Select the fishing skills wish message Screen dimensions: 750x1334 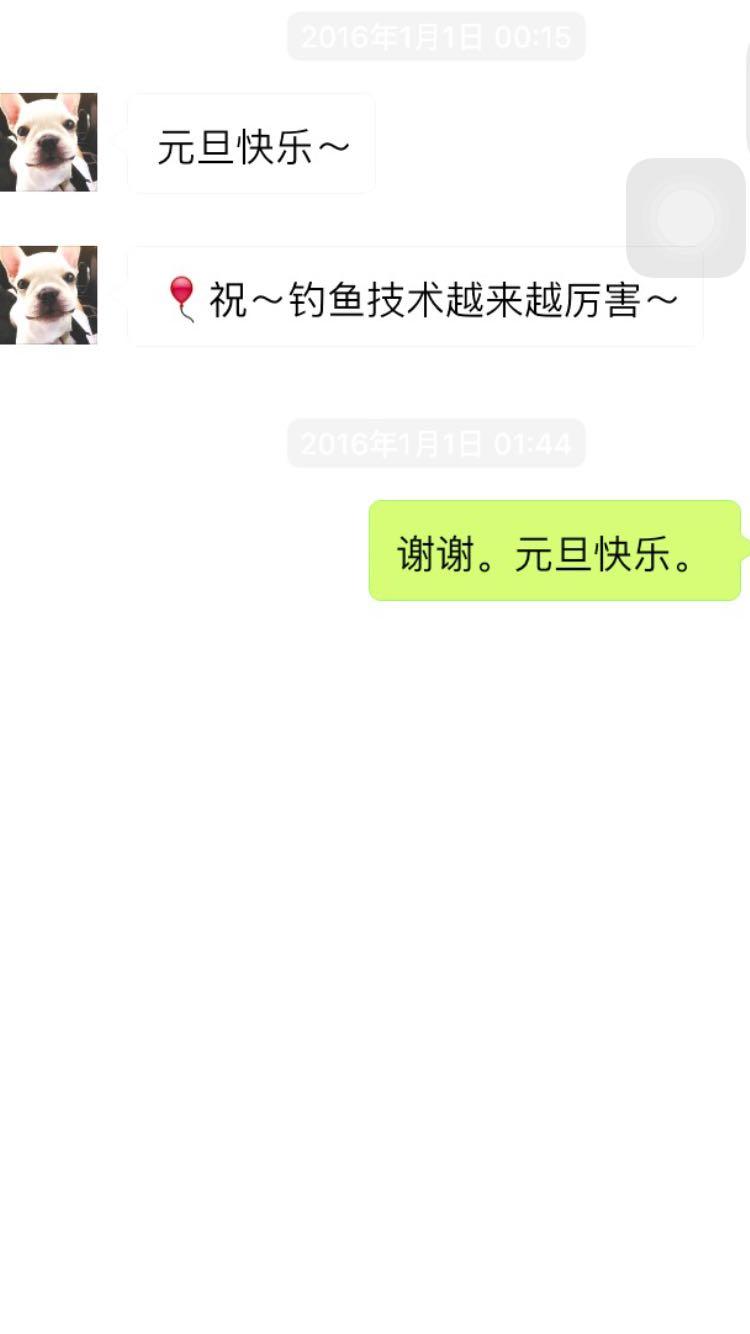click(x=420, y=297)
